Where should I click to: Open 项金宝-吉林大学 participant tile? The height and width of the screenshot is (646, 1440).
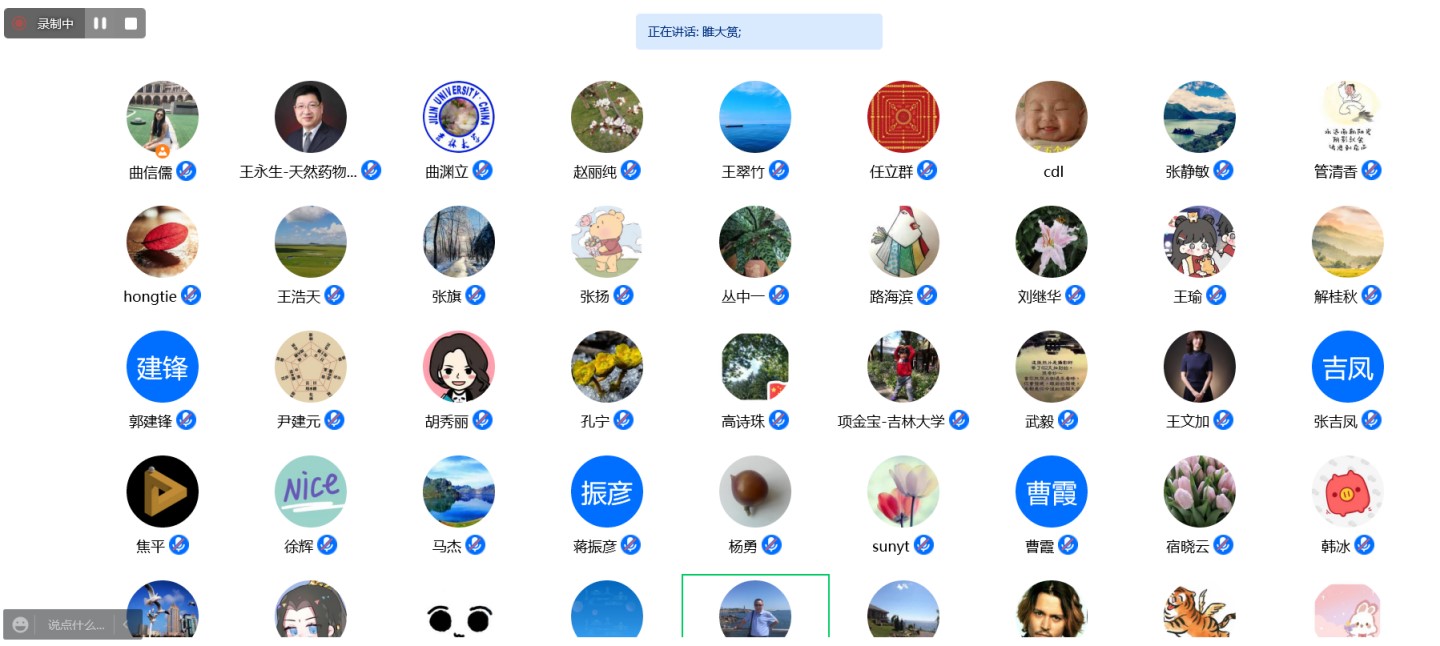(x=902, y=367)
